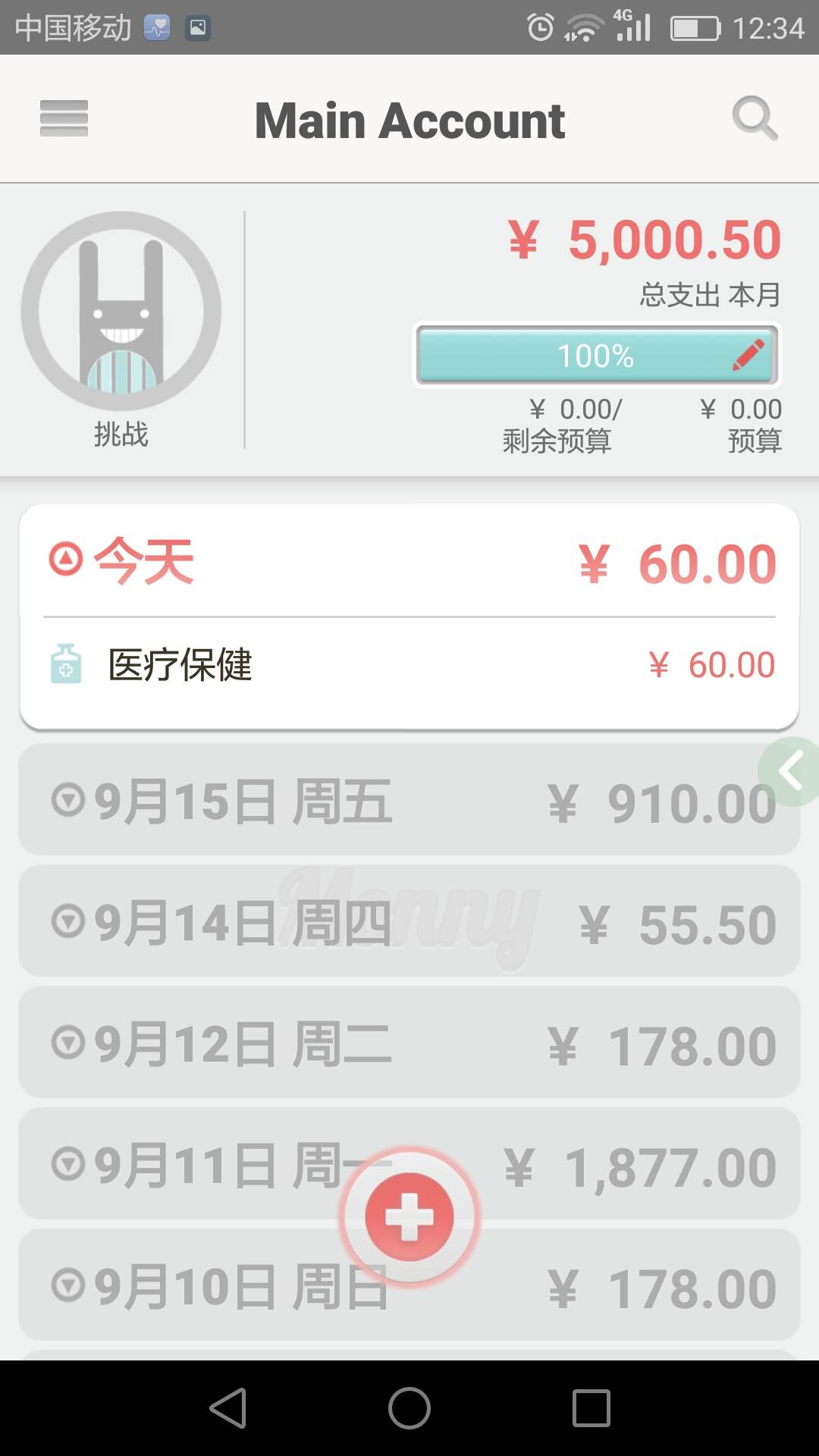Screen dimensions: 819x1456
Task: Open the search magnifier icon
Action: coord(755,118)
